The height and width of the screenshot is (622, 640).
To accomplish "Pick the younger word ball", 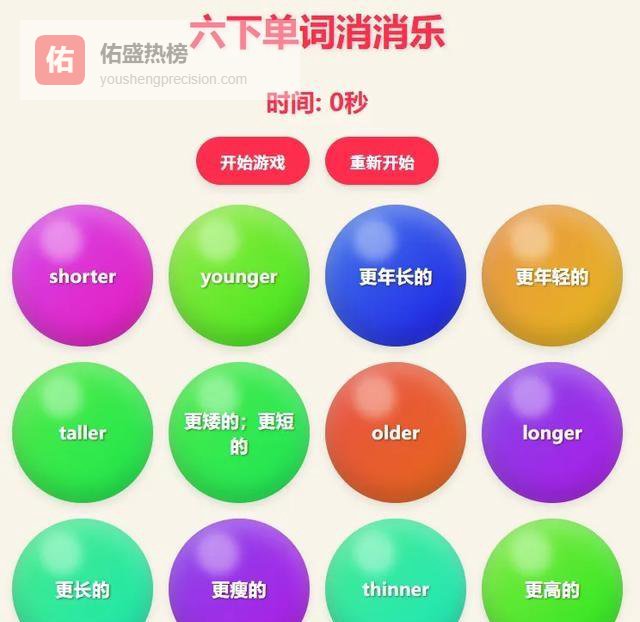I will (x=238, y=276).
